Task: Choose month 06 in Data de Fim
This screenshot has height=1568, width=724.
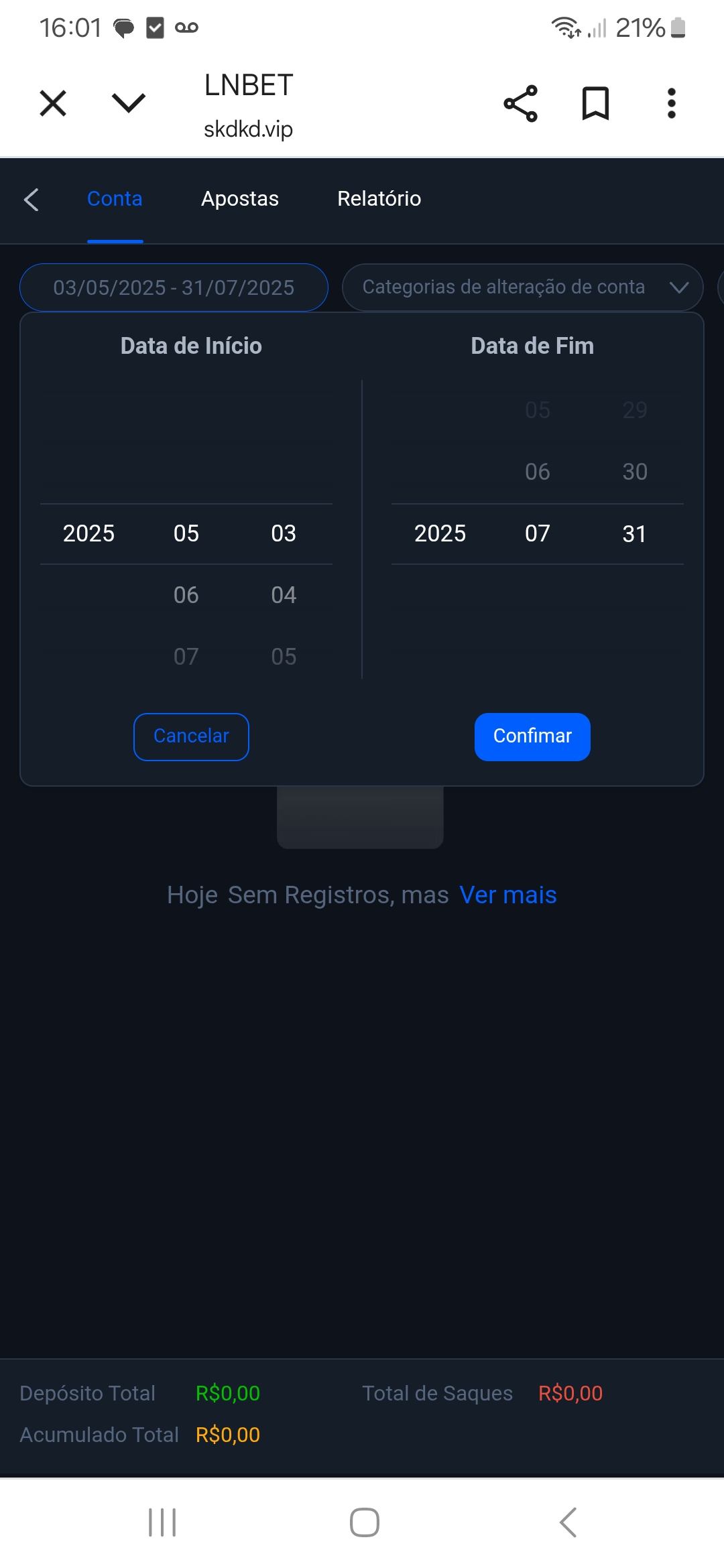Action: tap(537, 472)
